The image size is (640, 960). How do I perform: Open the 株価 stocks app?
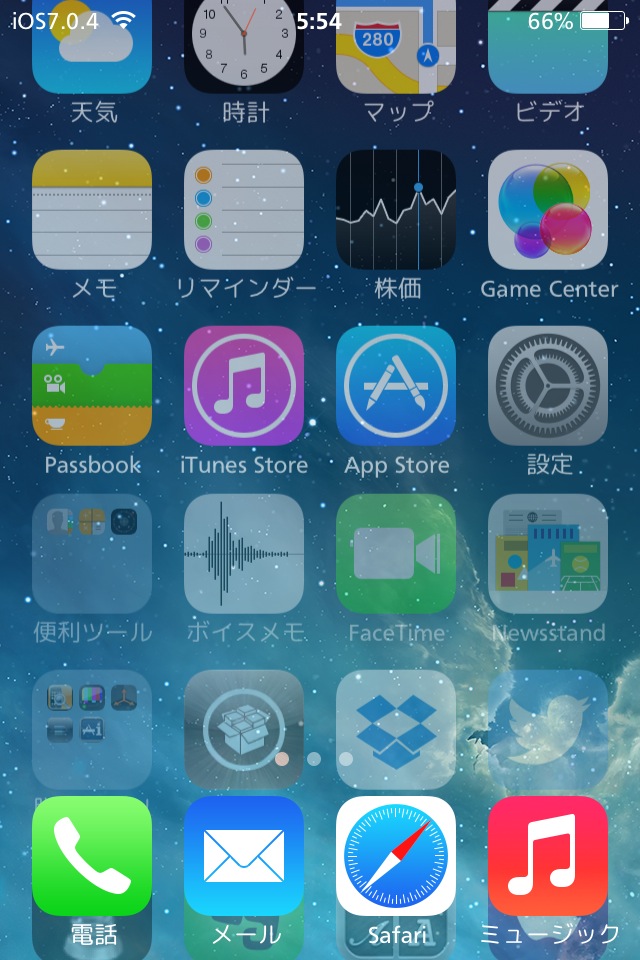pyautogui.click(x=396, y=210)
